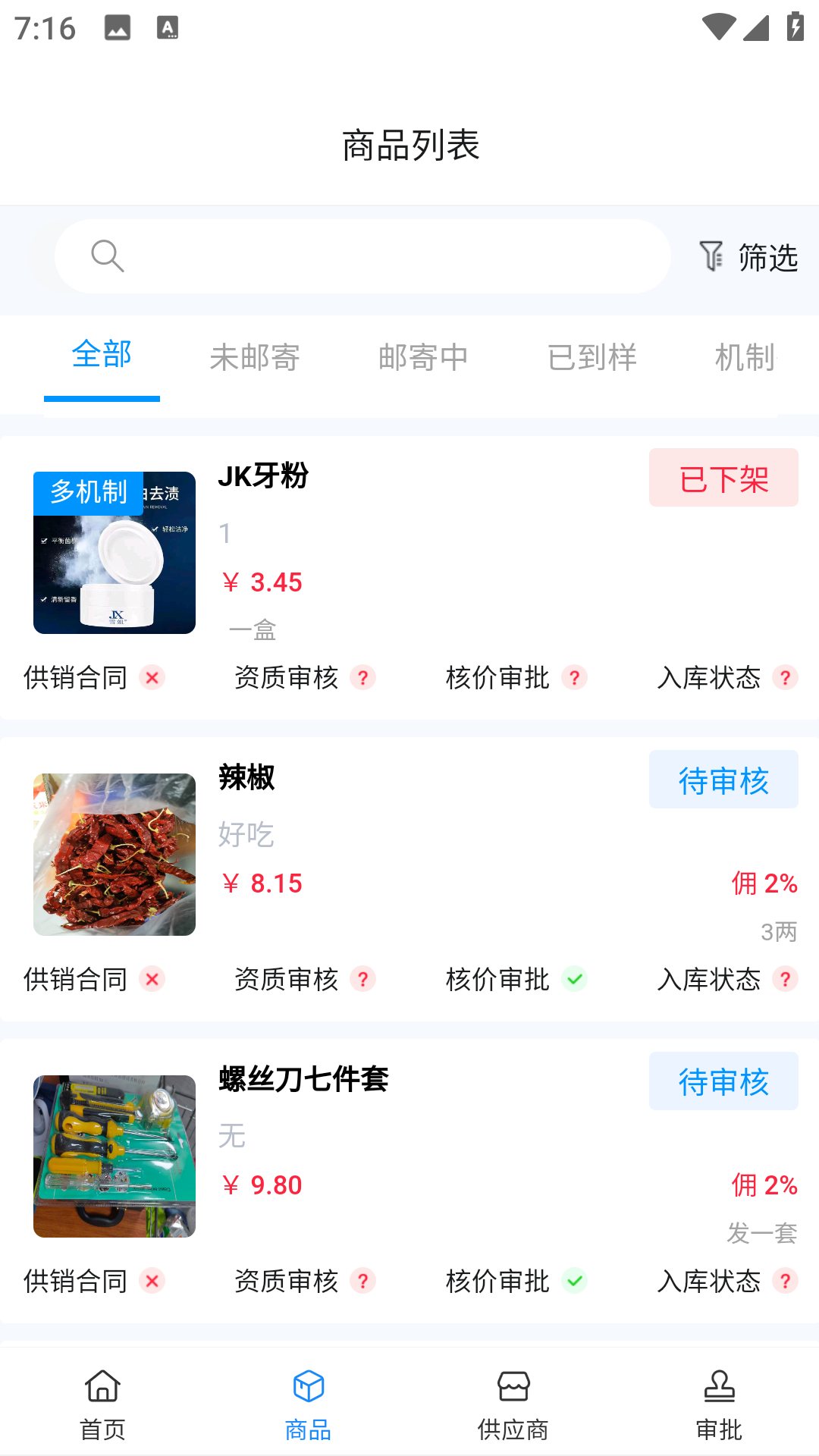Switch to the 供应商 bottom tab
Image resolution: width=819 pixels, height=1456 pixels.
513,1405
